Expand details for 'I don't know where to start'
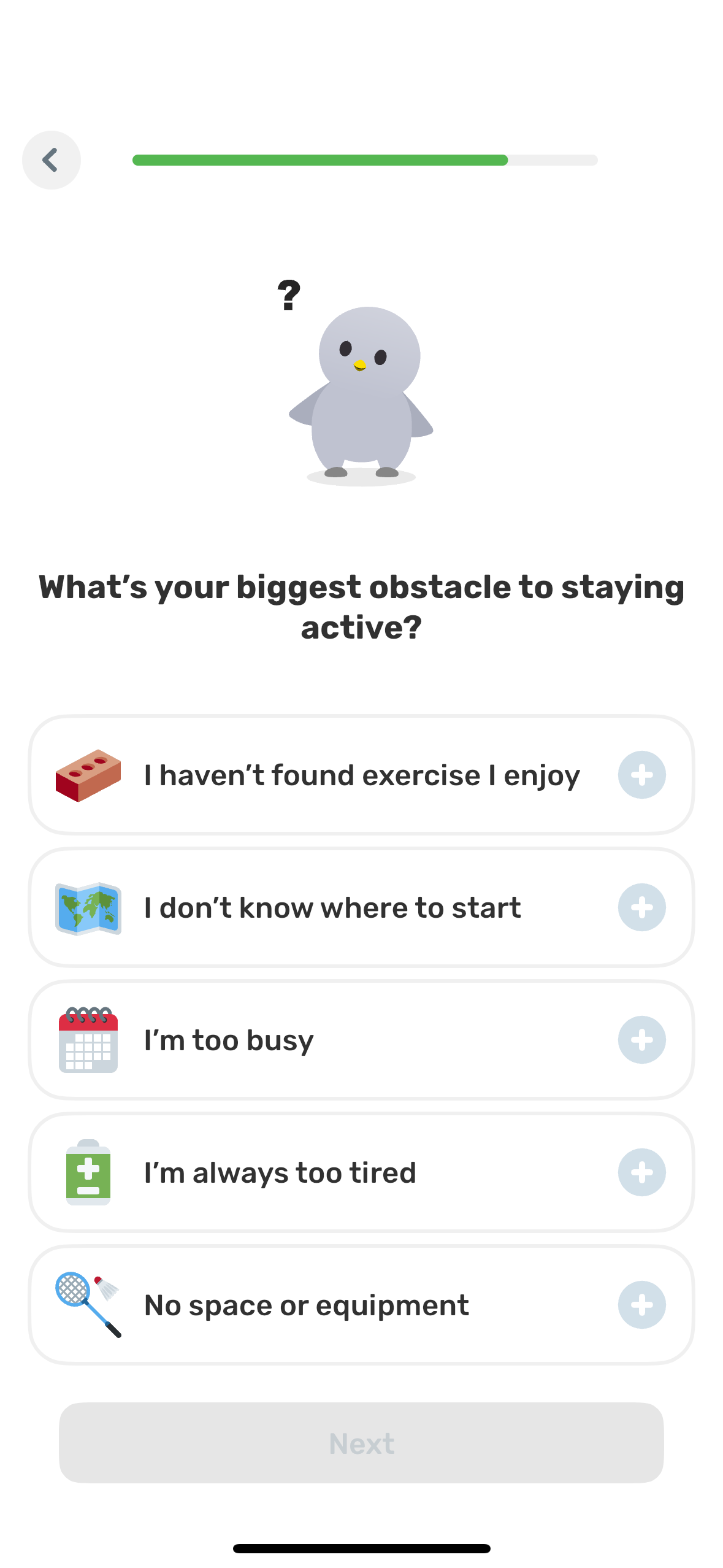 (642, 907)
